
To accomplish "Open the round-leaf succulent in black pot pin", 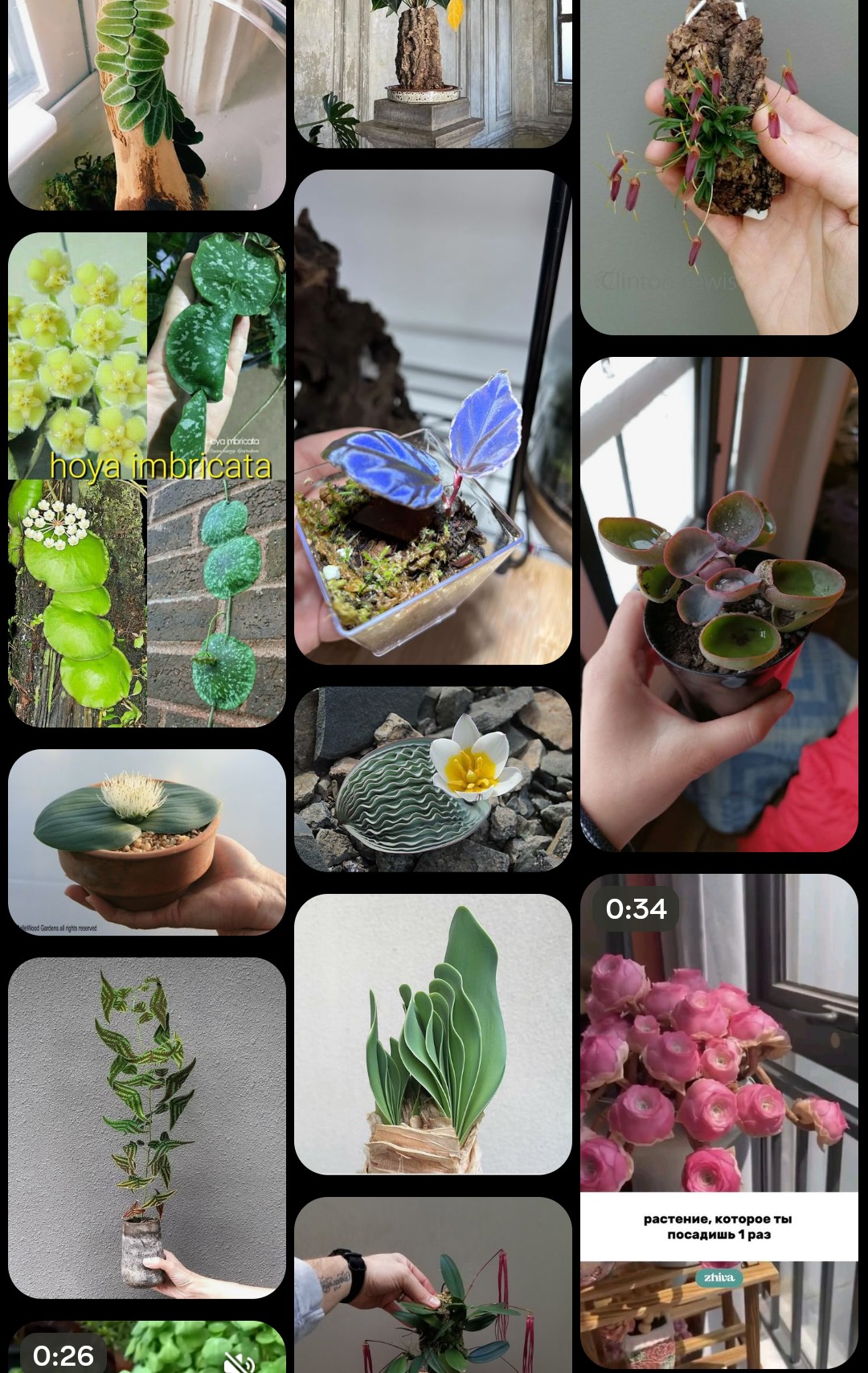I will tap(719, 605).
